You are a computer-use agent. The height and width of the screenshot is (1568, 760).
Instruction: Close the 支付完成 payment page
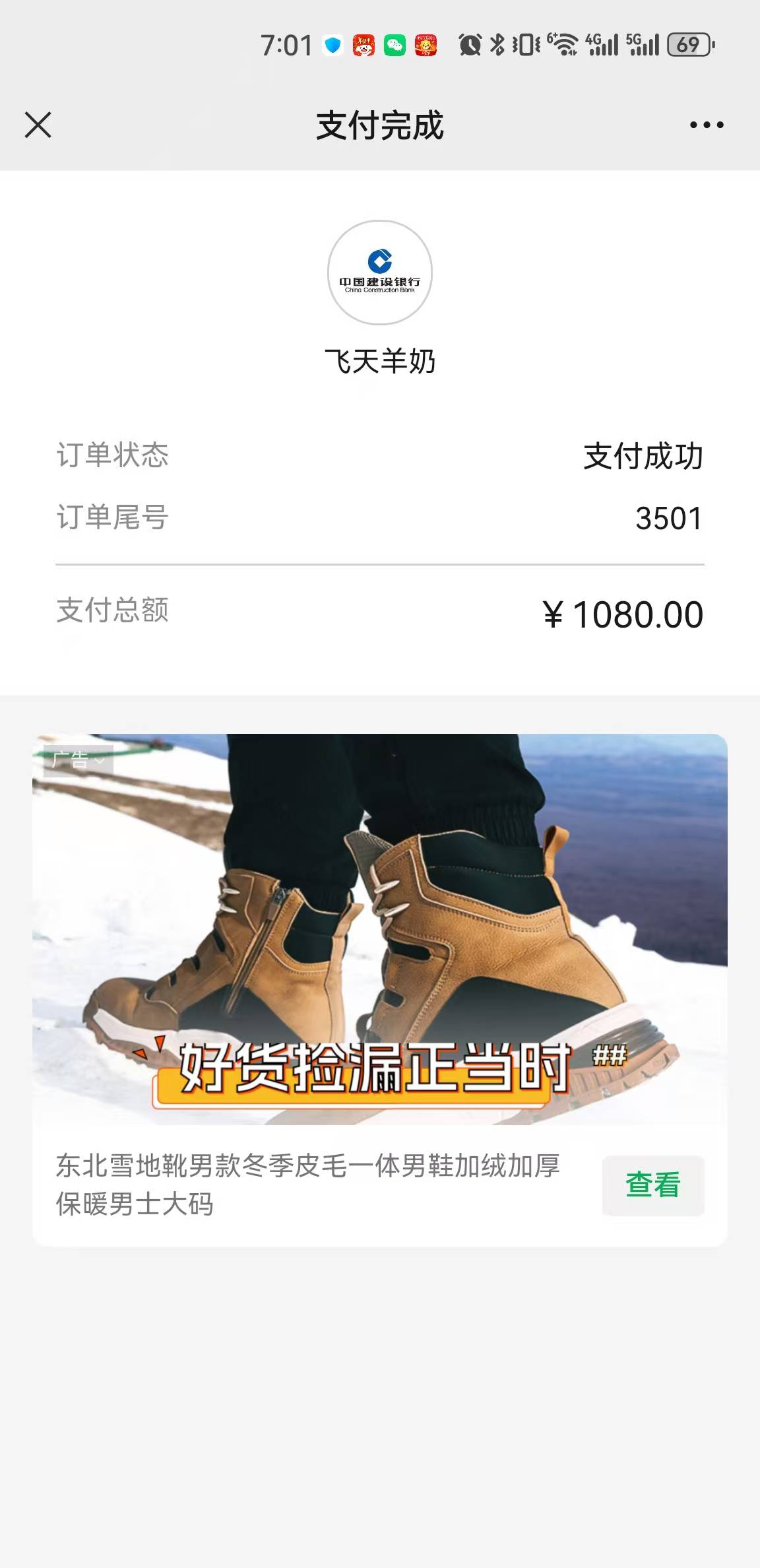click(38, 125)
